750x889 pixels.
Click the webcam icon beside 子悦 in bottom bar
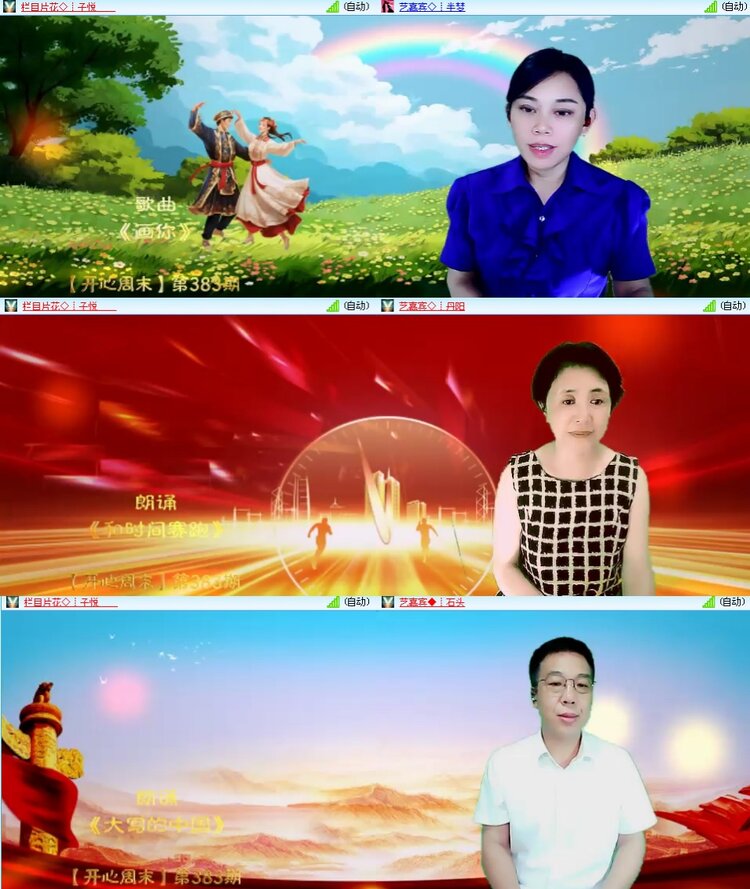(10, 601)
